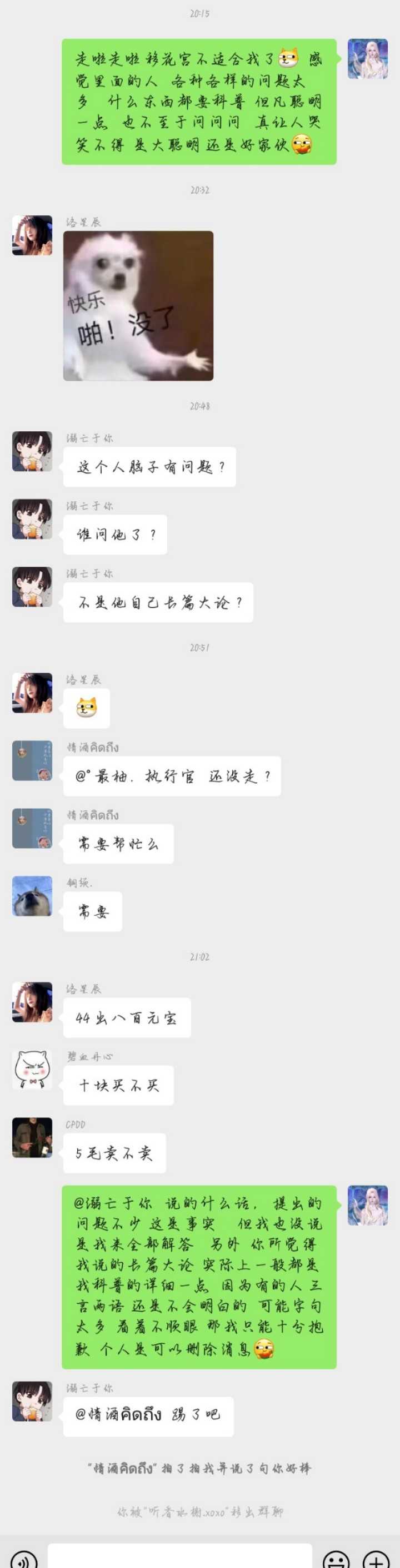View 洛星辰's profile beside the dog sticker
400x1568 pixels.
tap(32, 235)
